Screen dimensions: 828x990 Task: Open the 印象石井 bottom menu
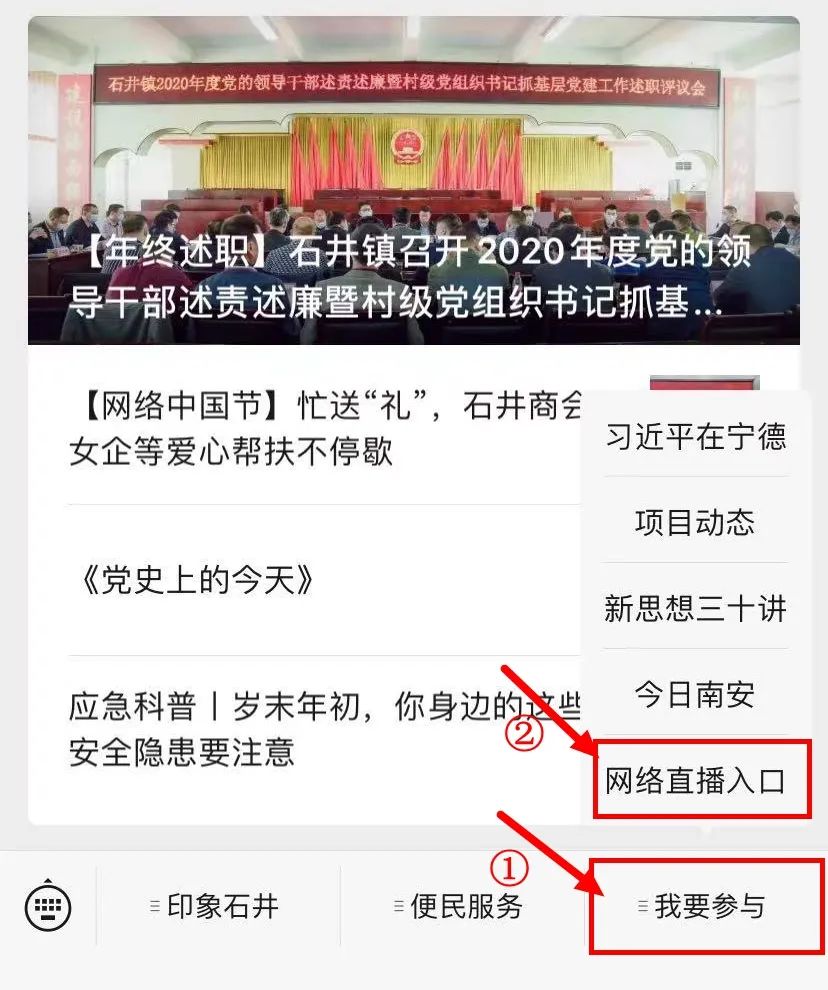(x=215, y=907)
